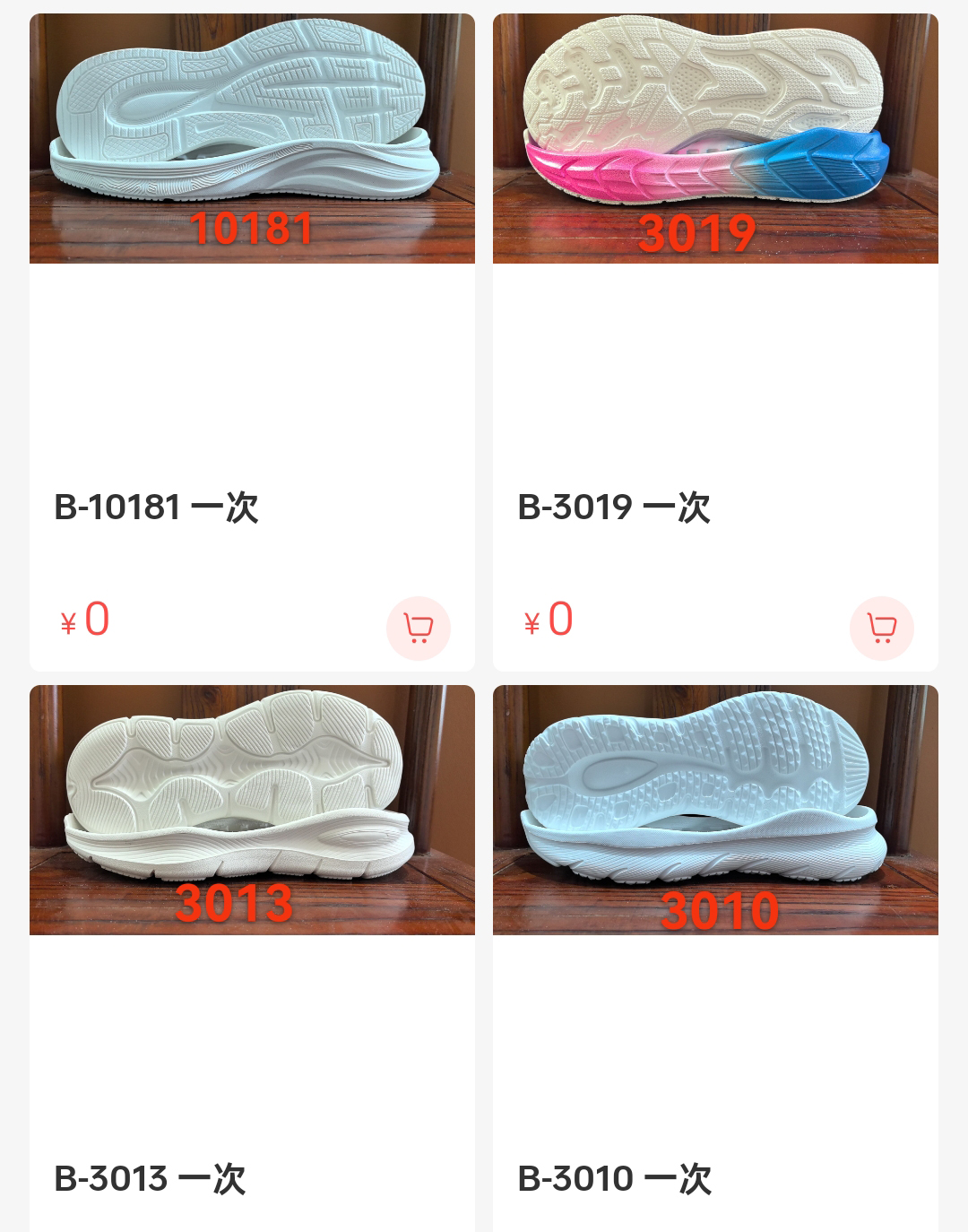Image resolution: width=968 pixels, height=1232 pixels.
Task: Add B-10181 to the shopping cart
Action: click(x=418, y=628)
